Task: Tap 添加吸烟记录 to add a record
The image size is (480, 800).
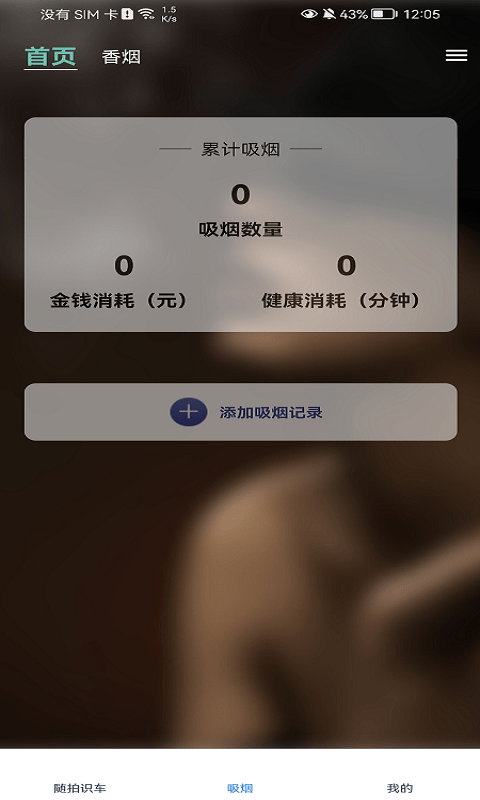Action: (241, 412)
